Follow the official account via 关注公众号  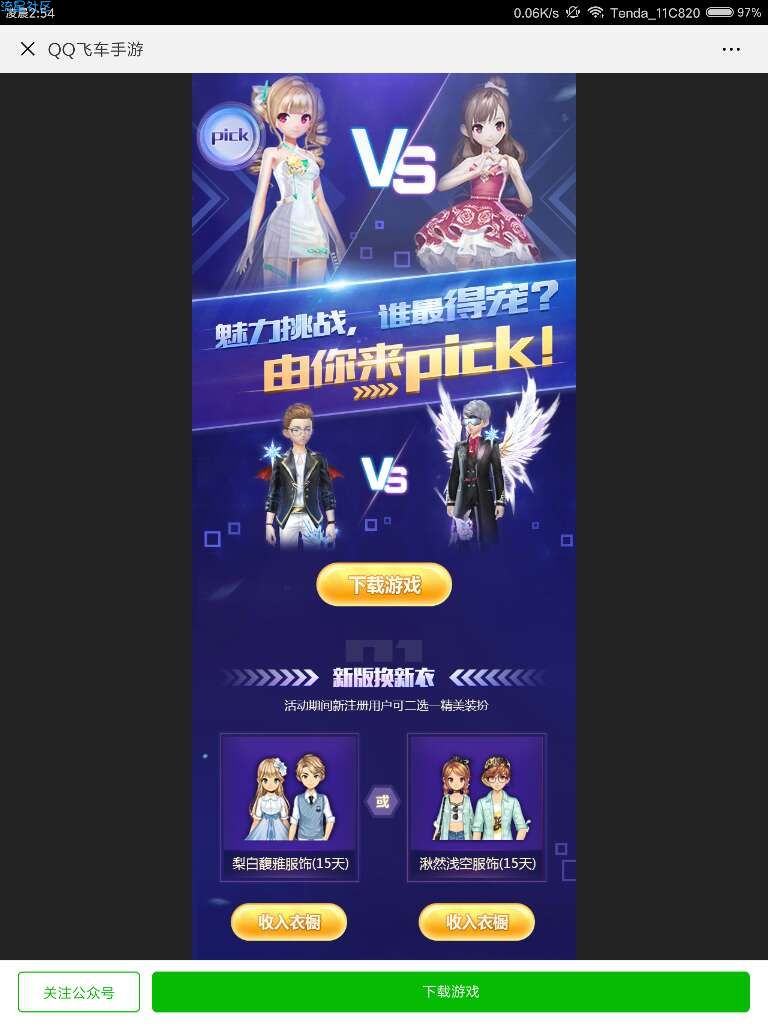pos(79,992)
